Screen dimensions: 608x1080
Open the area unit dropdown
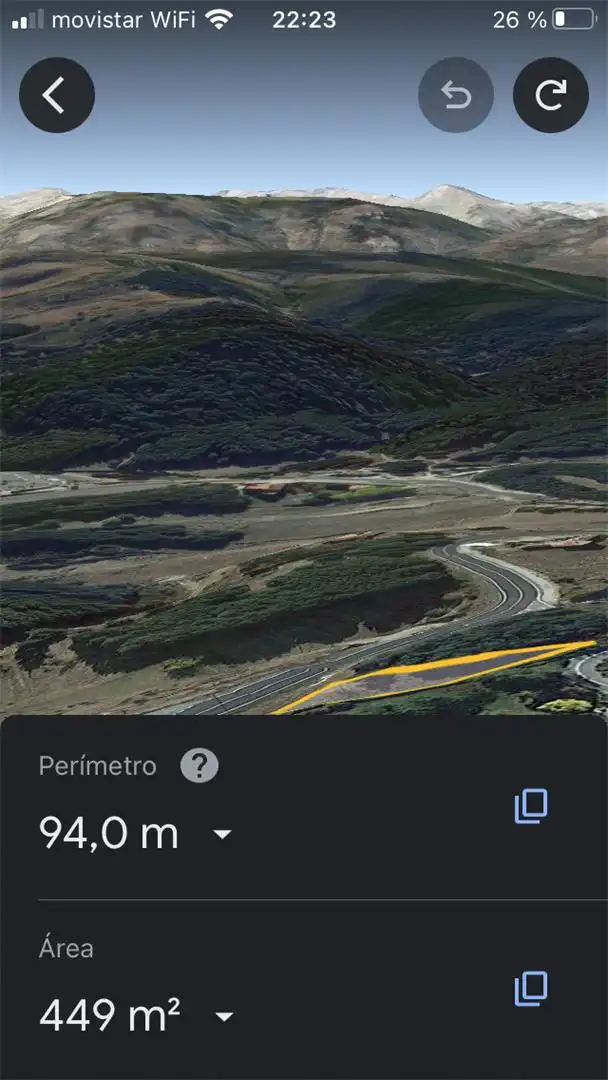224,1016
